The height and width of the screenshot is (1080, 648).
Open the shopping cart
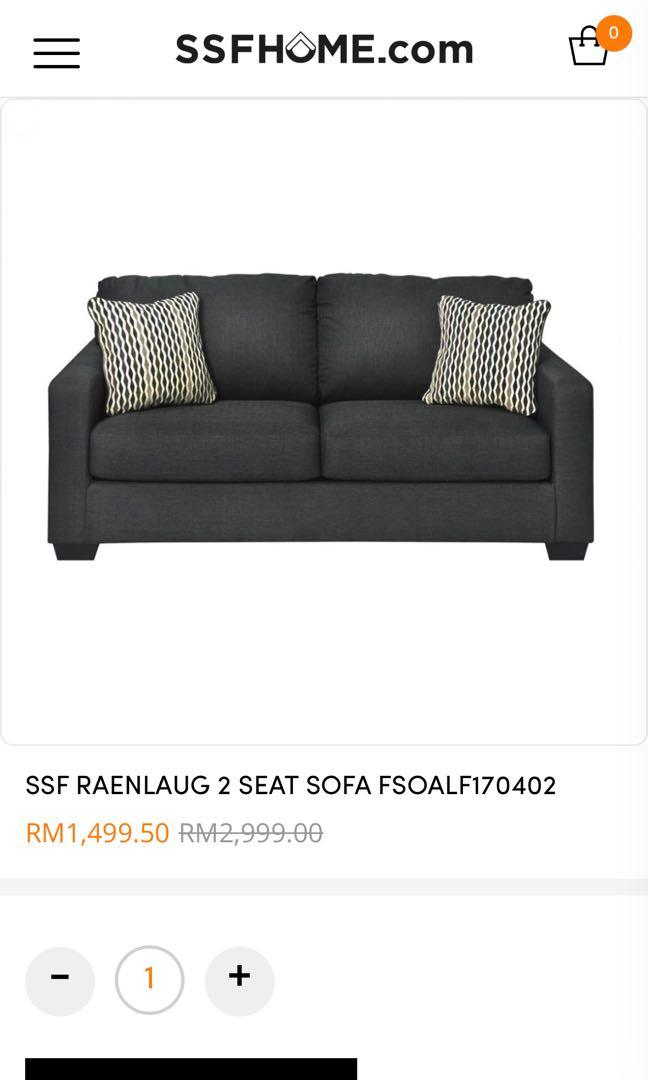[x=590, y=46]
